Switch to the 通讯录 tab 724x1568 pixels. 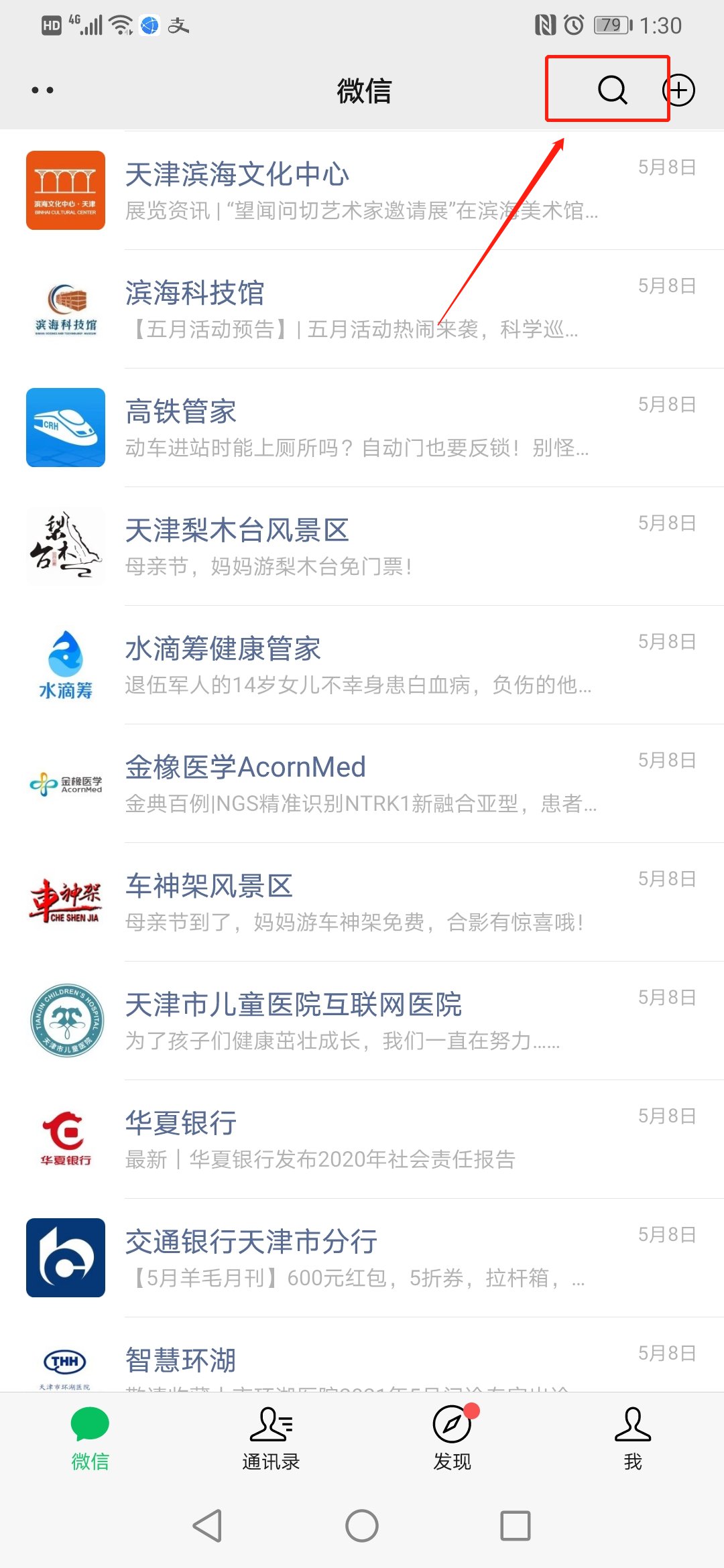tap(271, 1438)
